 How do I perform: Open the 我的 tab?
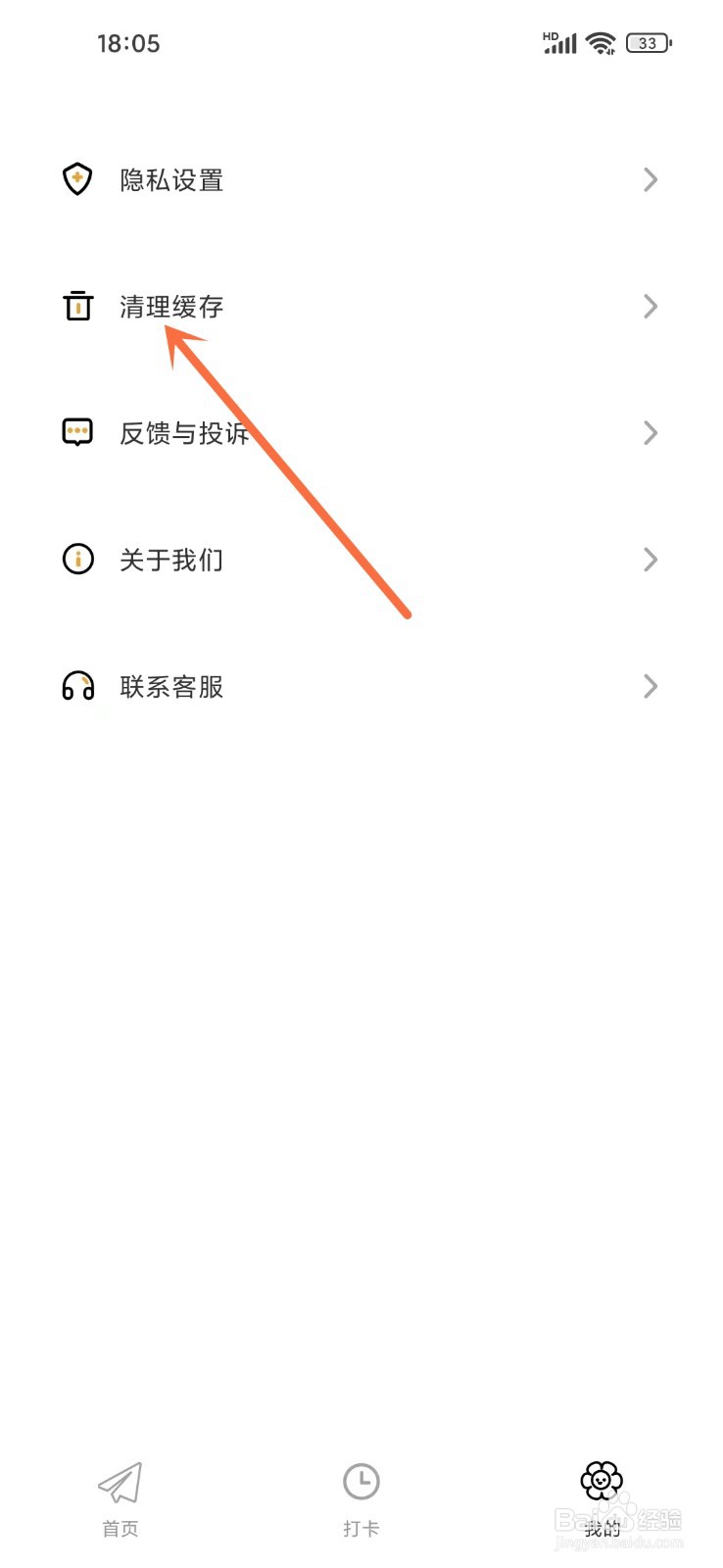click(602, 1497)
